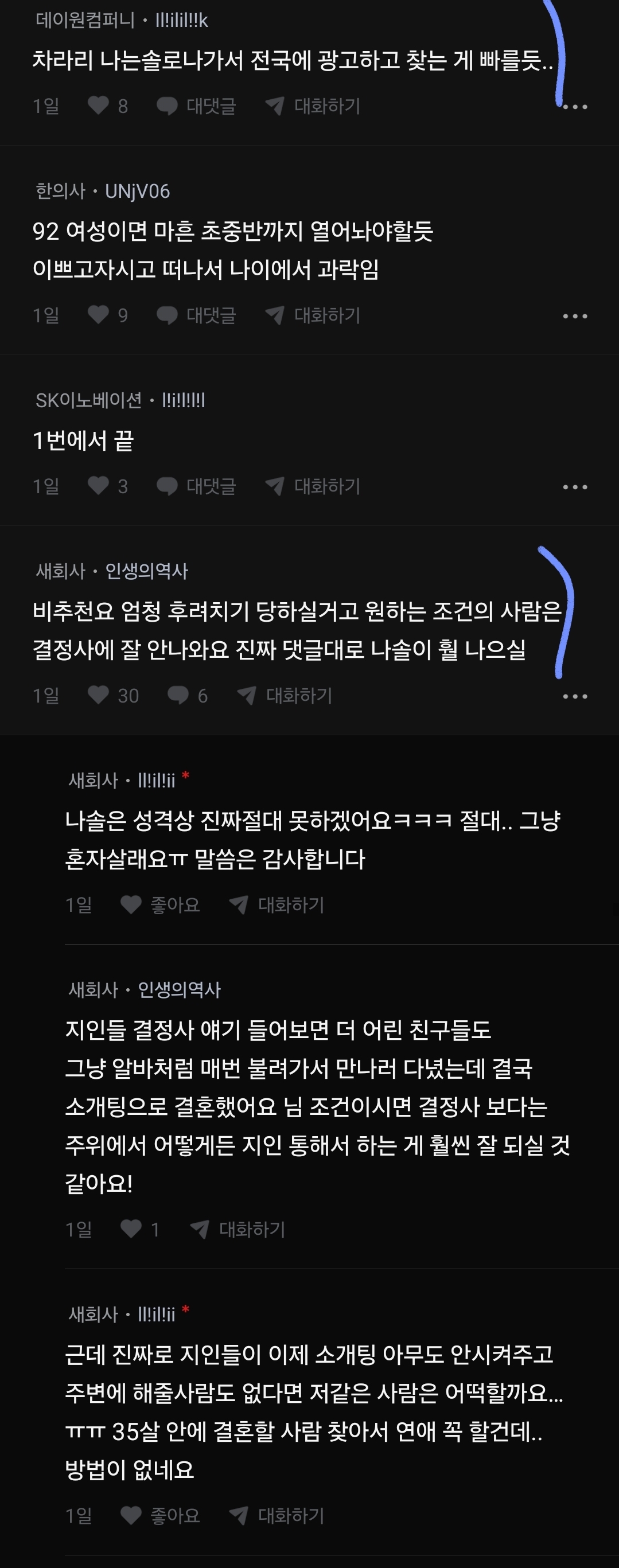Reply (대댓글) to the SK이노베이션 comment

197,486
